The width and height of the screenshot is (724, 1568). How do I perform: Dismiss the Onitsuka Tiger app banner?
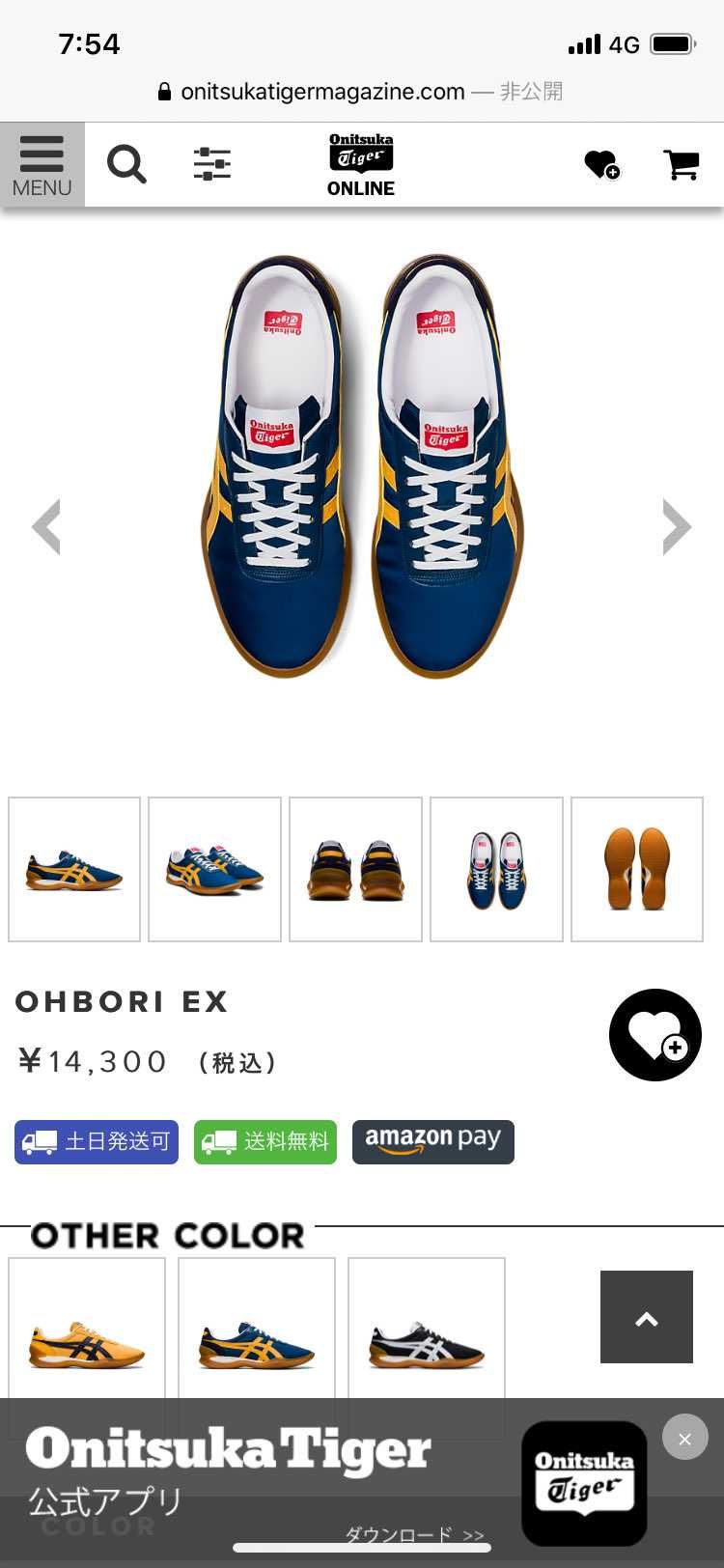pyautogui.click(x=684, y=1439)
